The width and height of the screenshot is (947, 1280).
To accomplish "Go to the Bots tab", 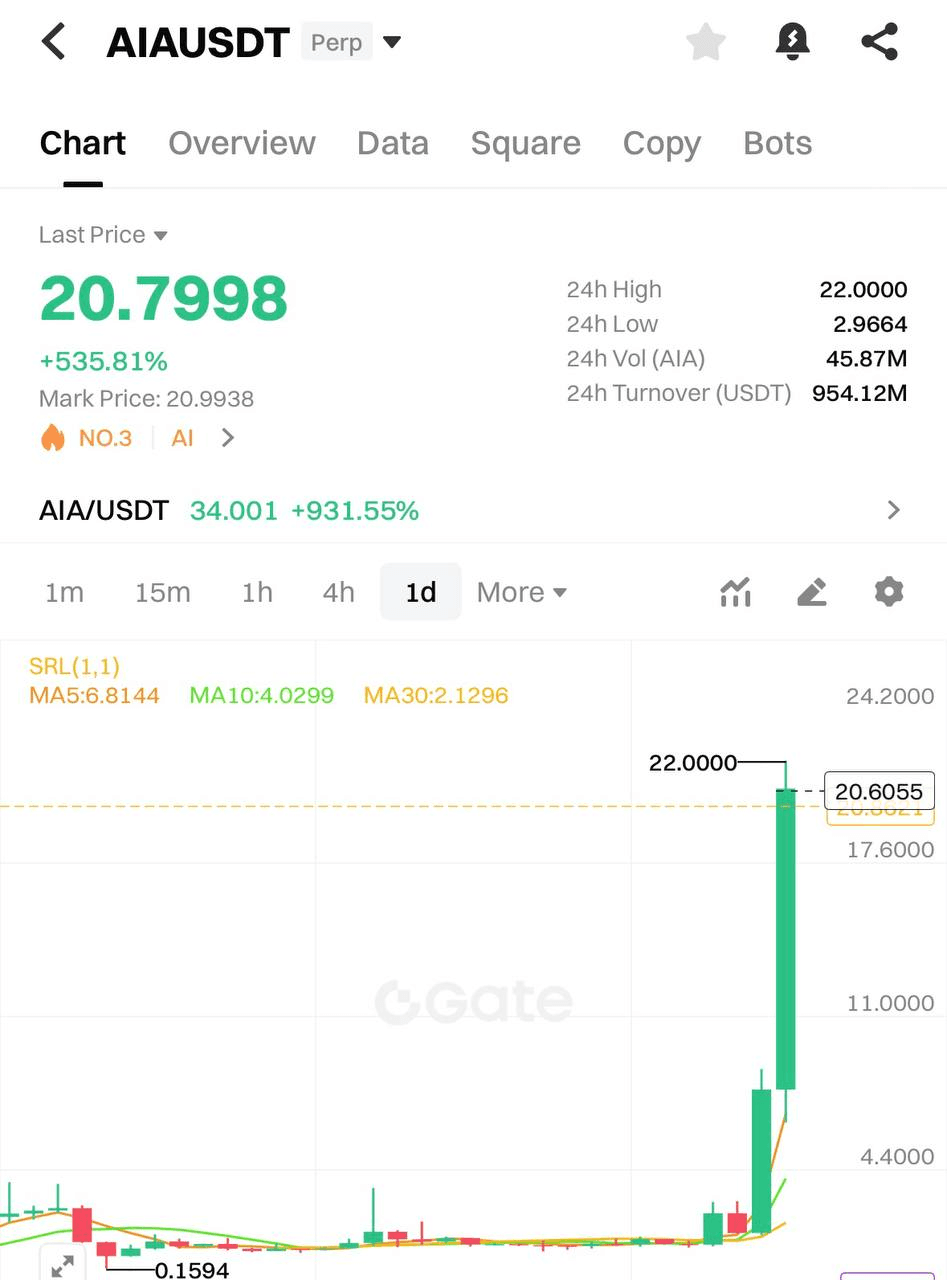I will point(777,143).
